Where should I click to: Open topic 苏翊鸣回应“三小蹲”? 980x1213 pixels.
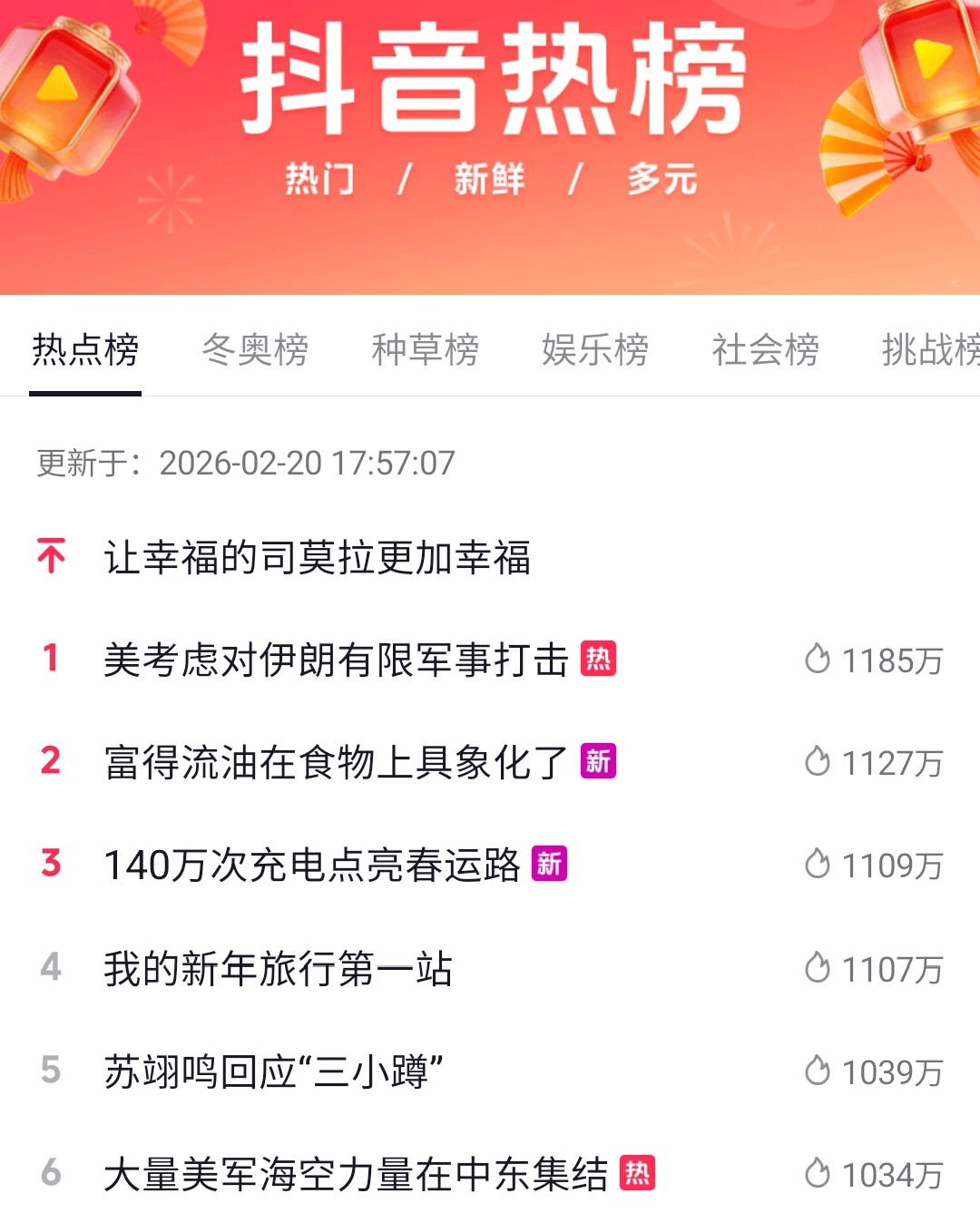tap(273, 1071)
